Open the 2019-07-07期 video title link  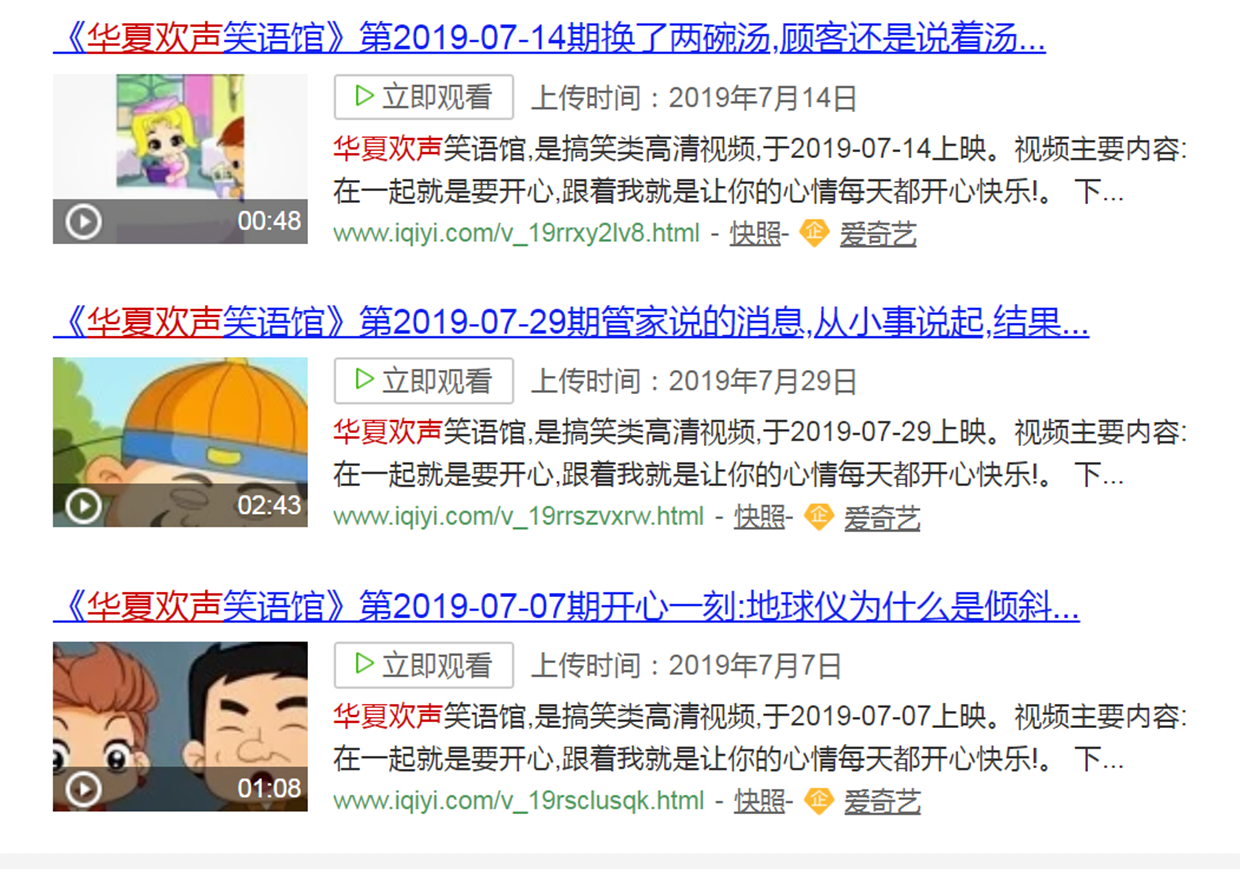[566, 607]
